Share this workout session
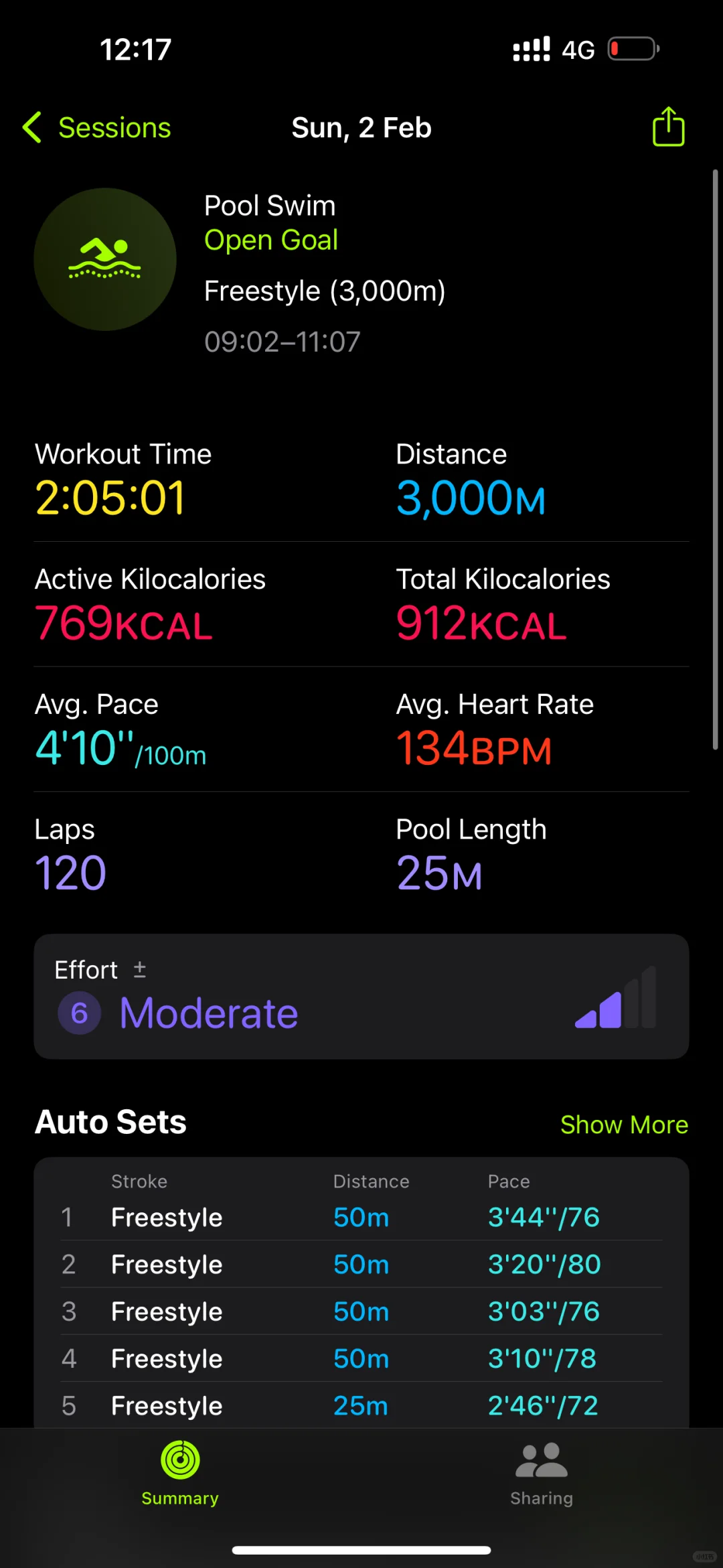Viewport: 723px width, 1568px height. click(668, 126)
